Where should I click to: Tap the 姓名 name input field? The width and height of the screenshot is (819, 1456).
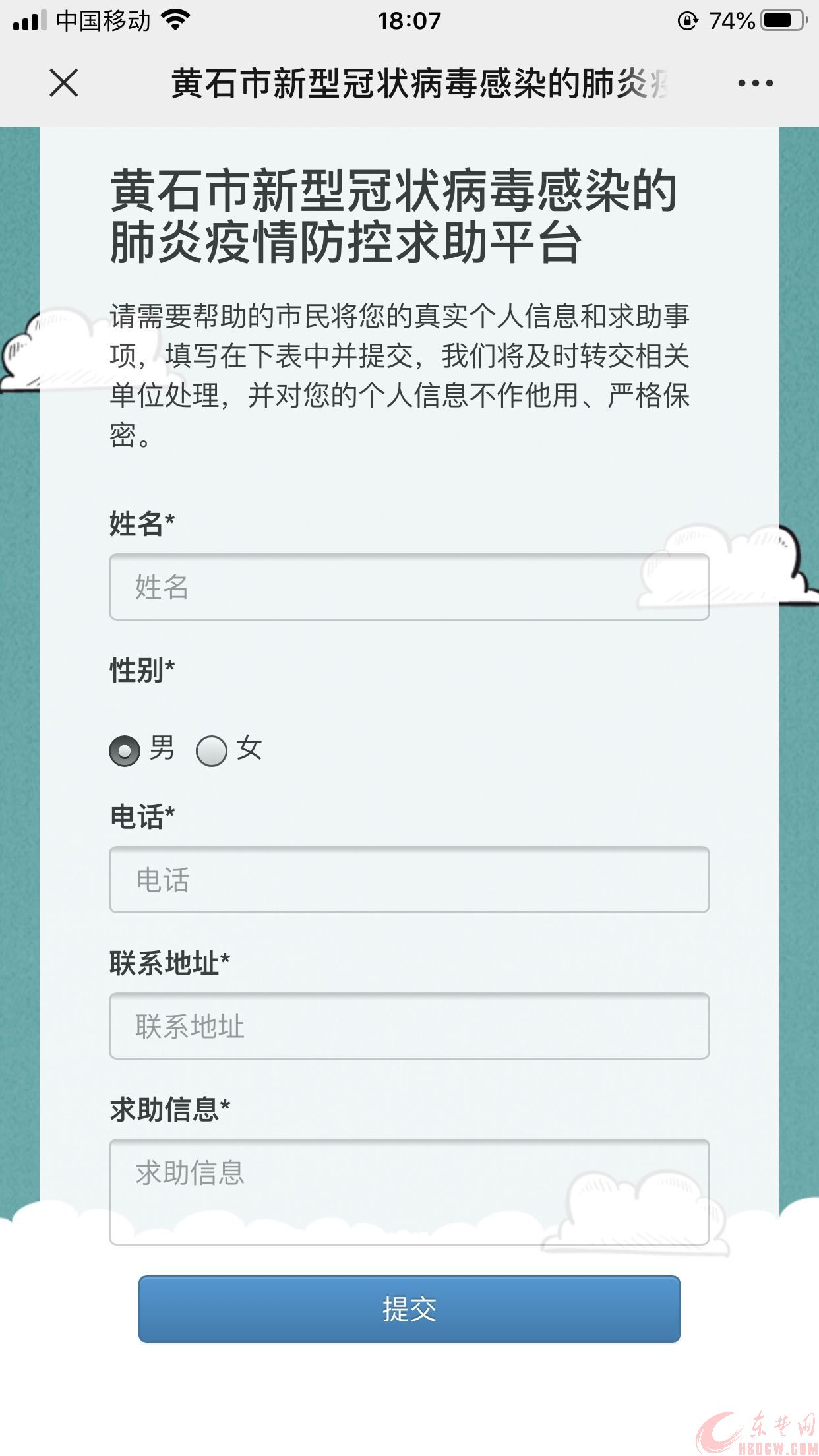click(409, 587)
